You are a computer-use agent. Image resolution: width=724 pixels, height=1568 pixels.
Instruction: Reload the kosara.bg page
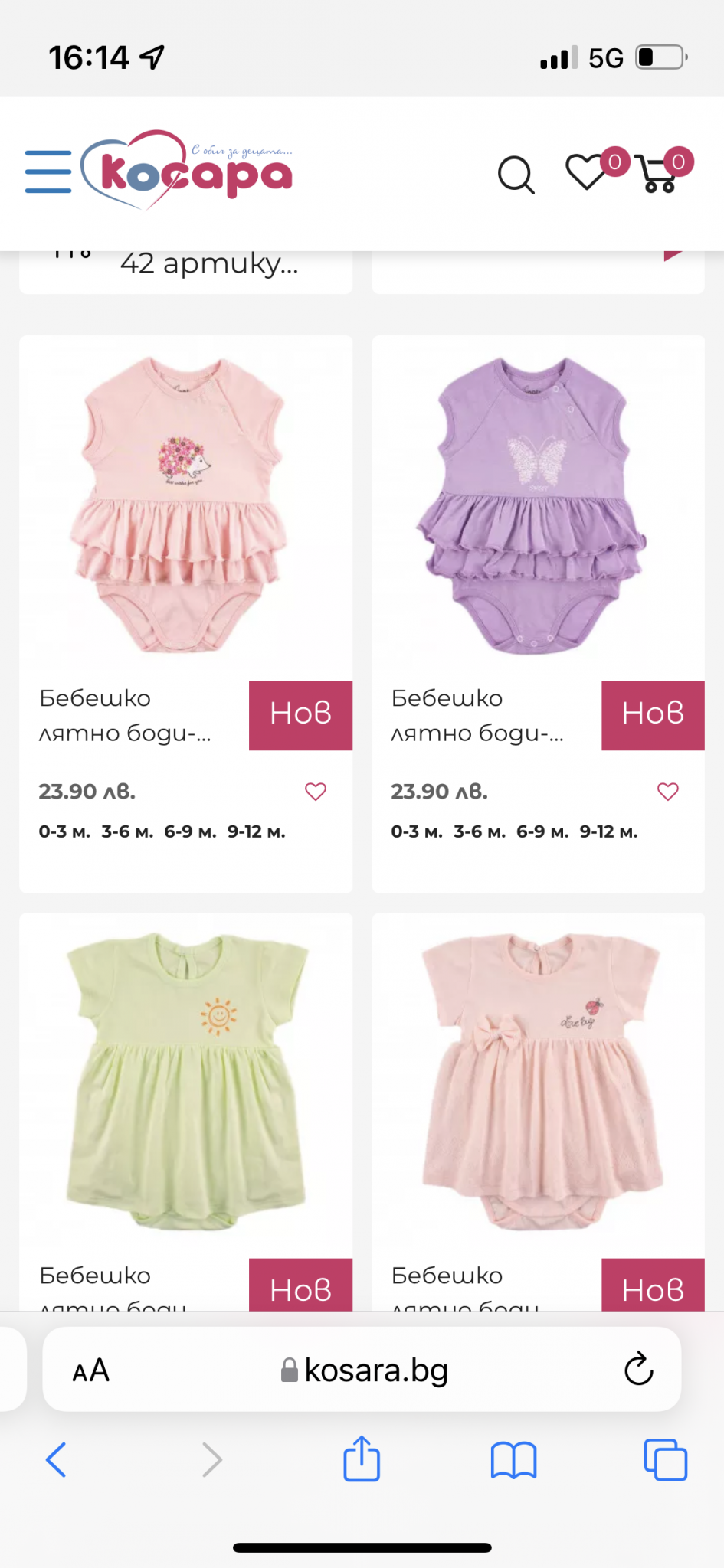638,1370
